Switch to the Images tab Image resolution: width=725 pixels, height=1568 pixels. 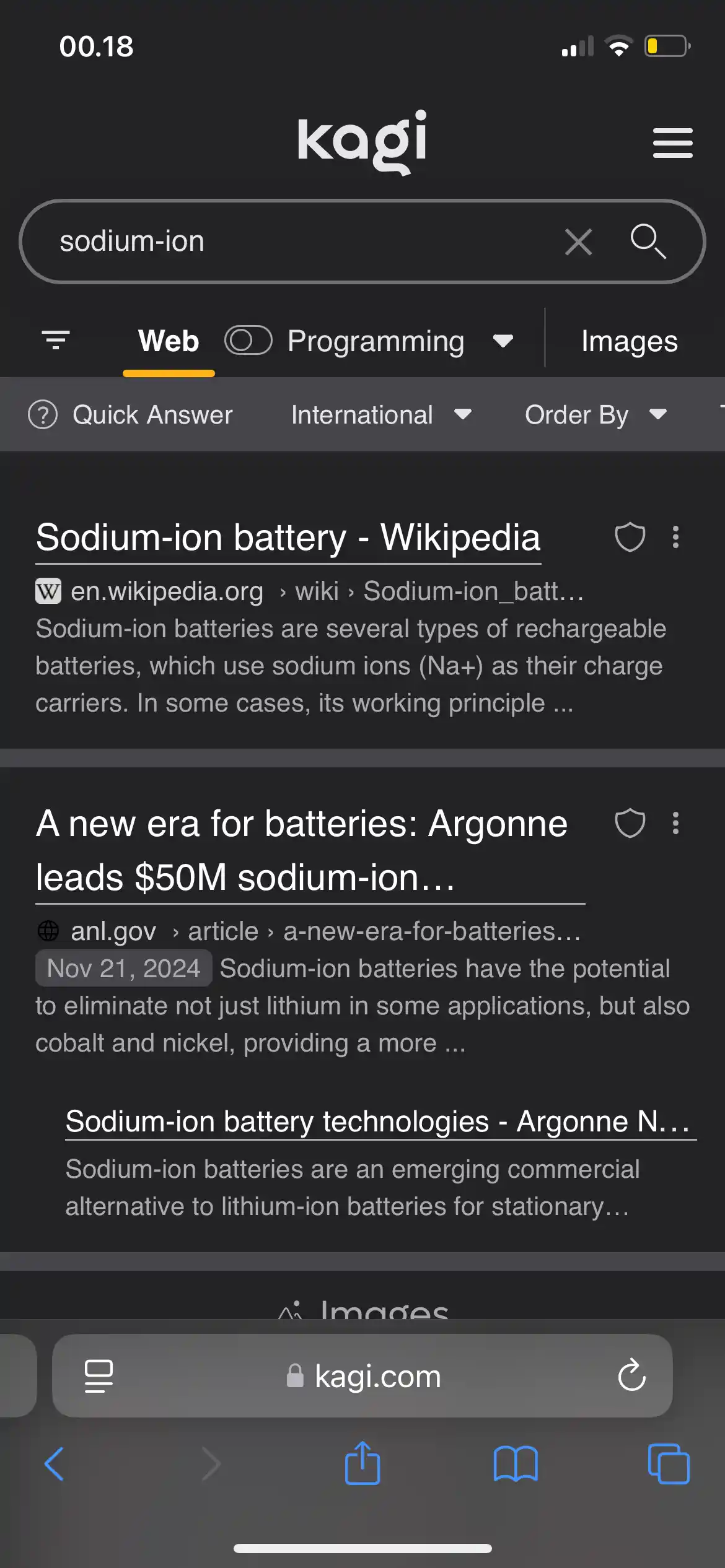629,340
